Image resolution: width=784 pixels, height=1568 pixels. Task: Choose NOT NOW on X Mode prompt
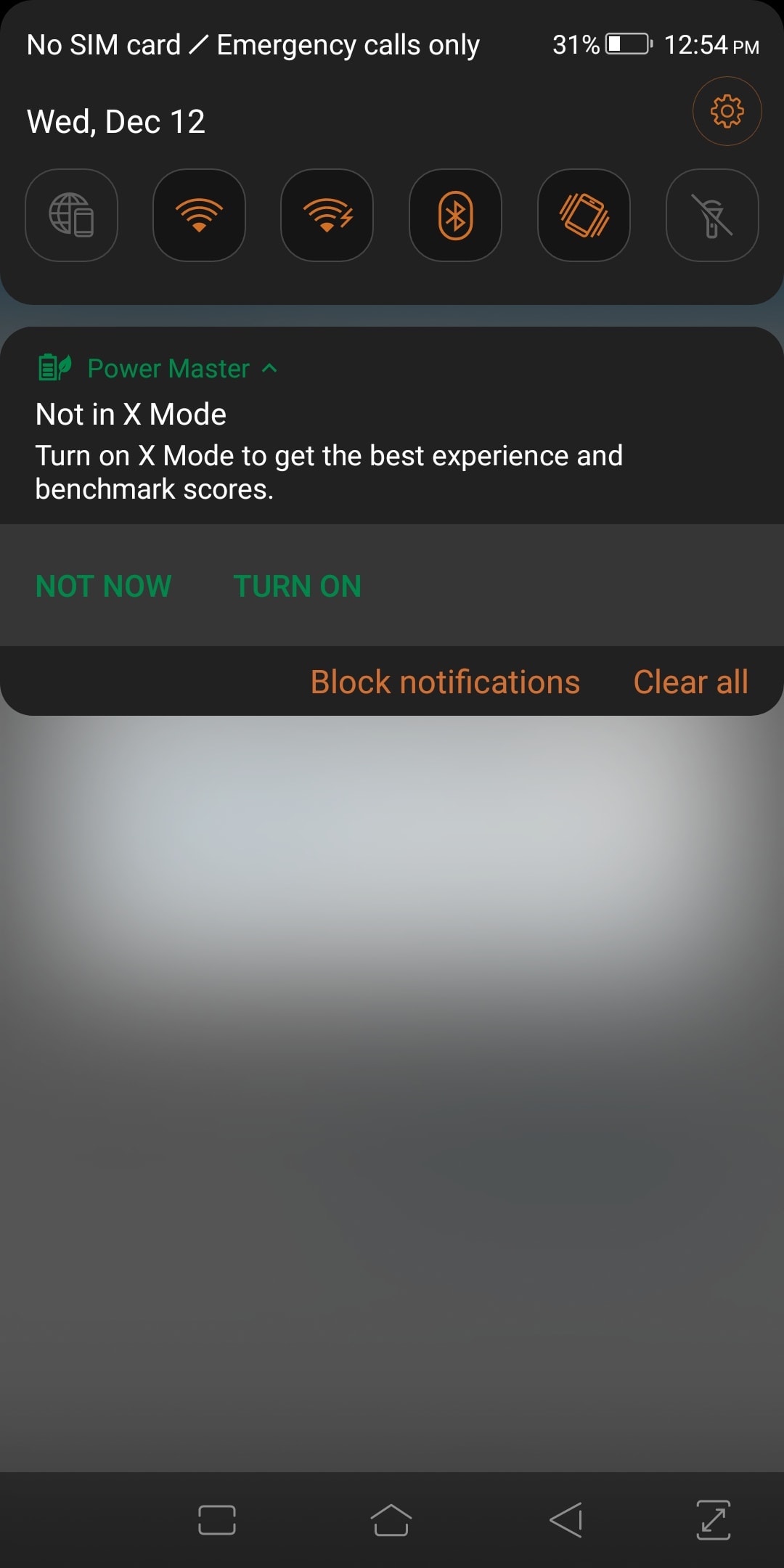104,586
